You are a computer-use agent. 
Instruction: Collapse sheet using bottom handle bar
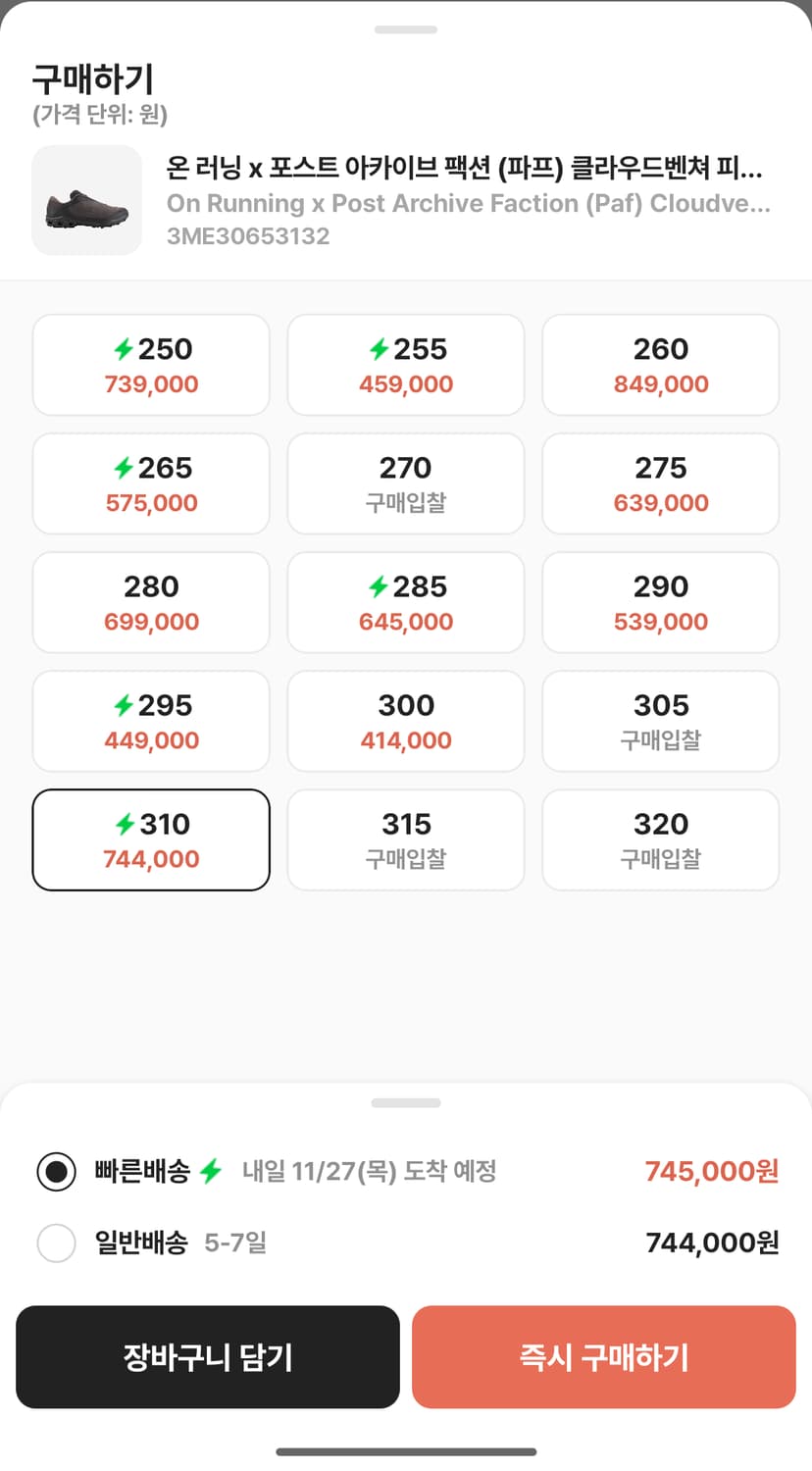(x=406, y=1102)
